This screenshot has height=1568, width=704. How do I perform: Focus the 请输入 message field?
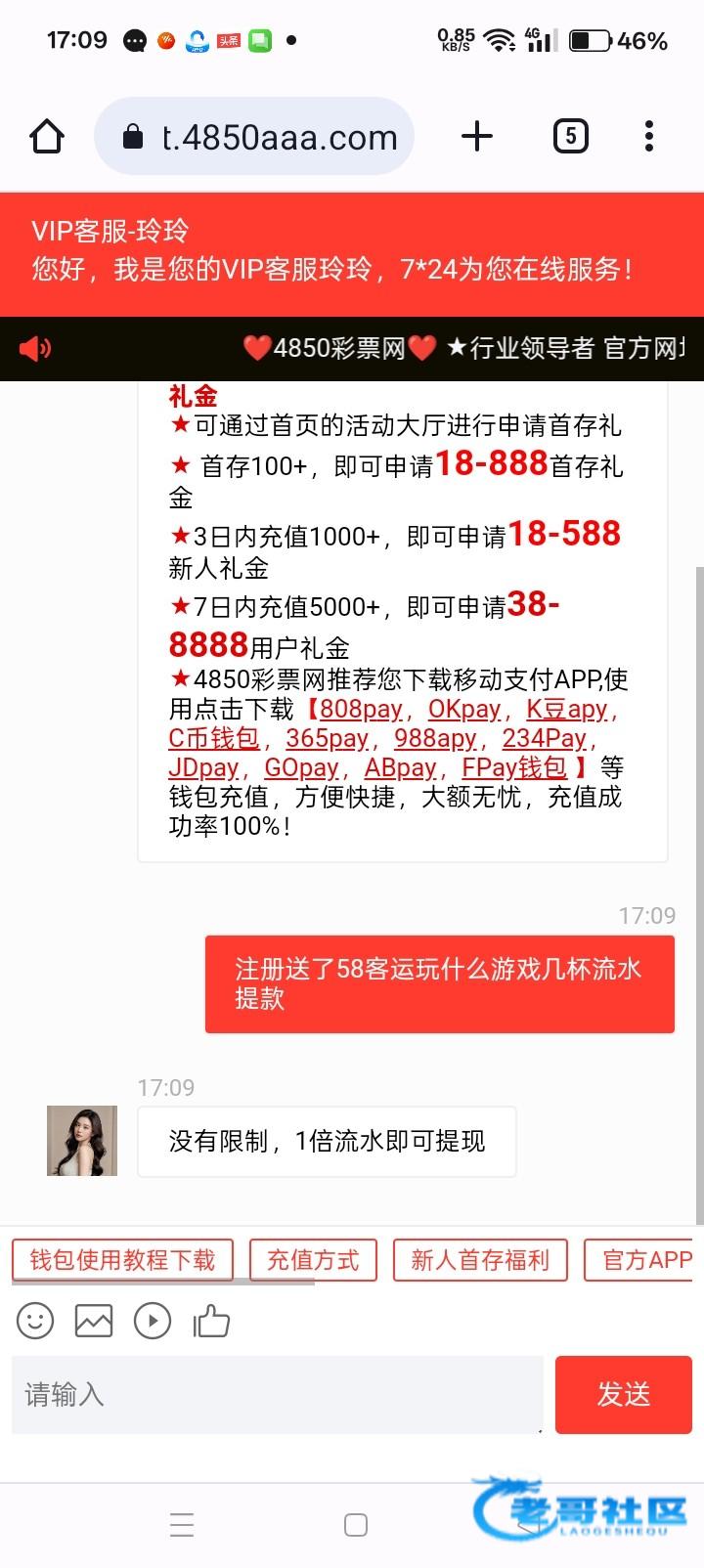click(277, 1395)
